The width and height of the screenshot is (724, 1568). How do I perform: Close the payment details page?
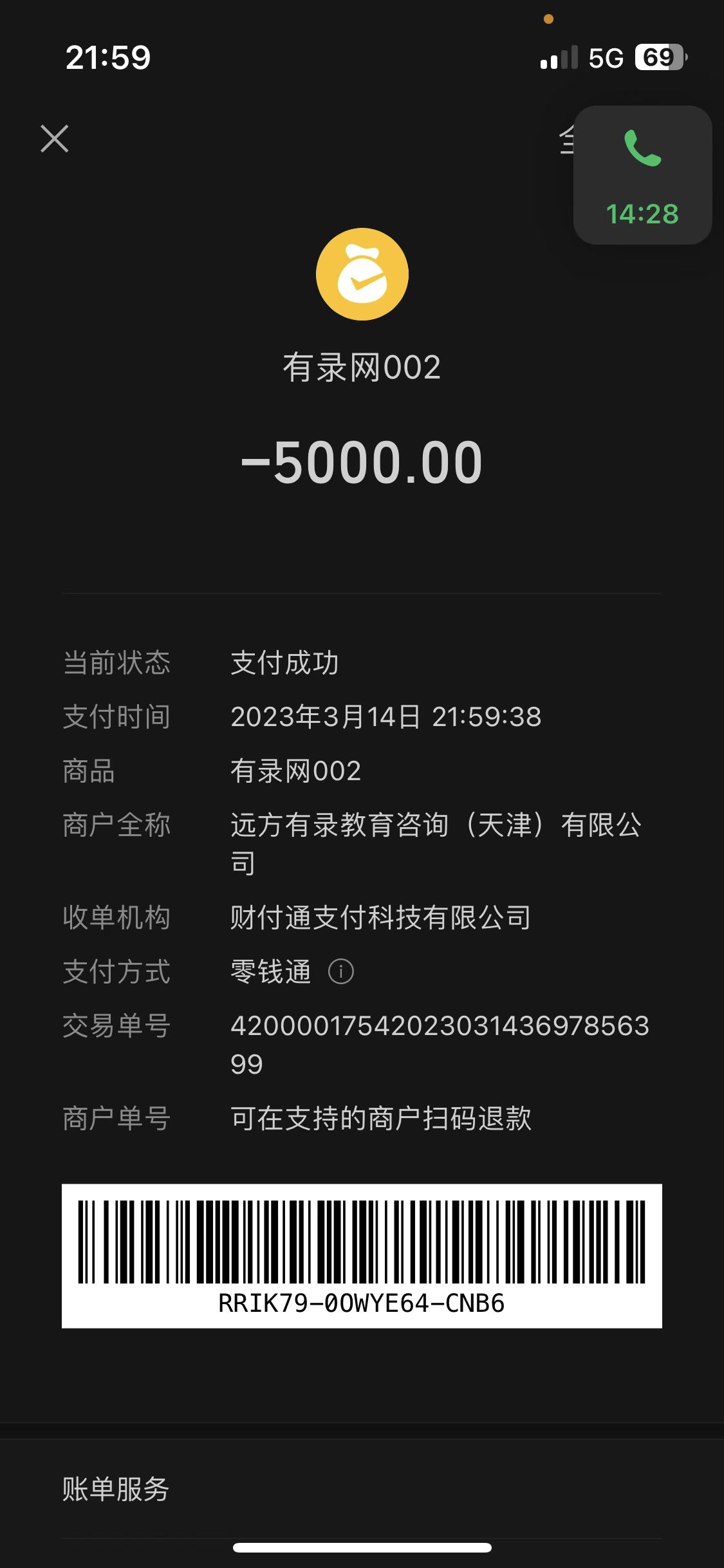coord(55,139)
